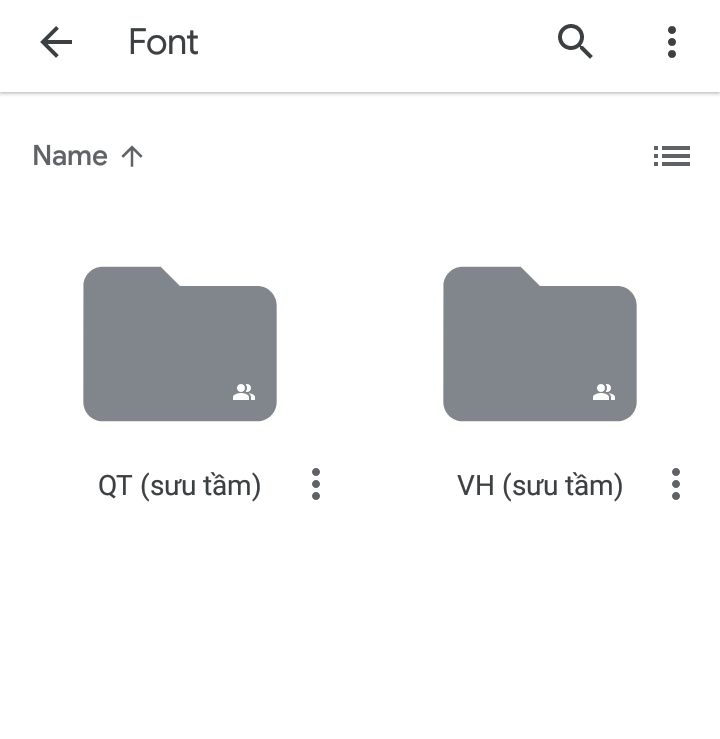Screen dimensions: 720x739
Task: Open more options for QT (sưu tầm)
Action: (316, 484)
